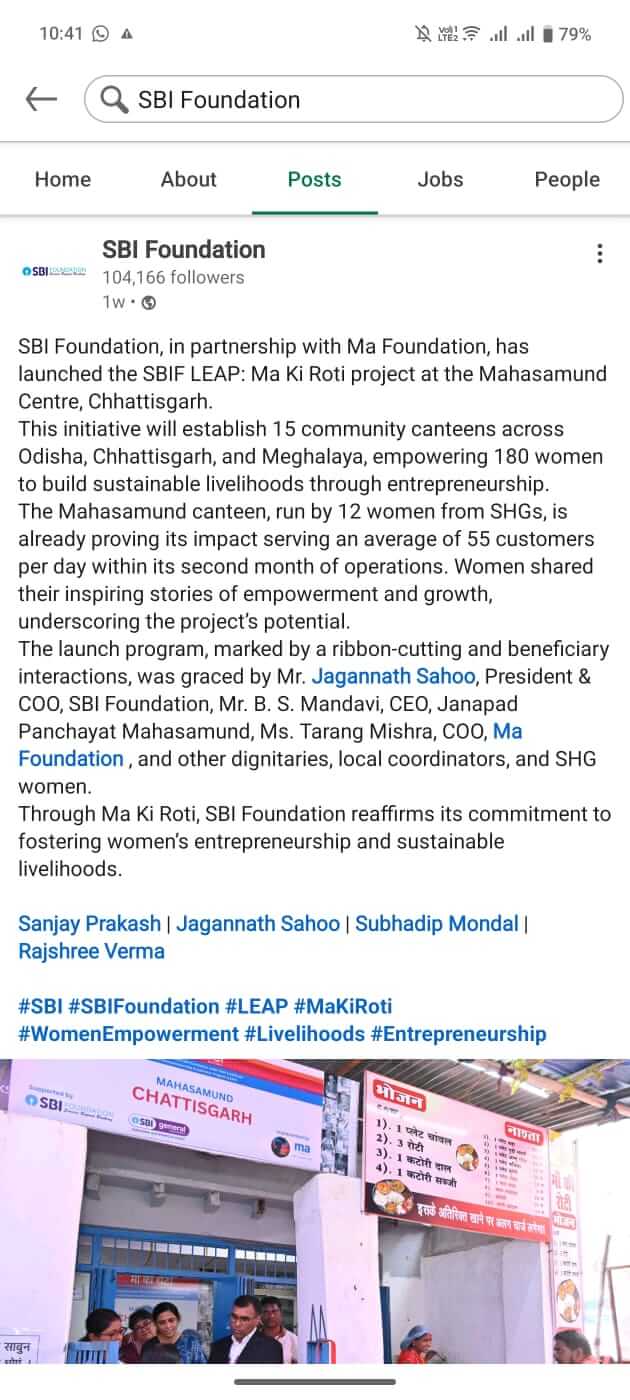Open Sanjay Prakash's profile
This screenshot has width=630, height=1400.
click(89, 923)
